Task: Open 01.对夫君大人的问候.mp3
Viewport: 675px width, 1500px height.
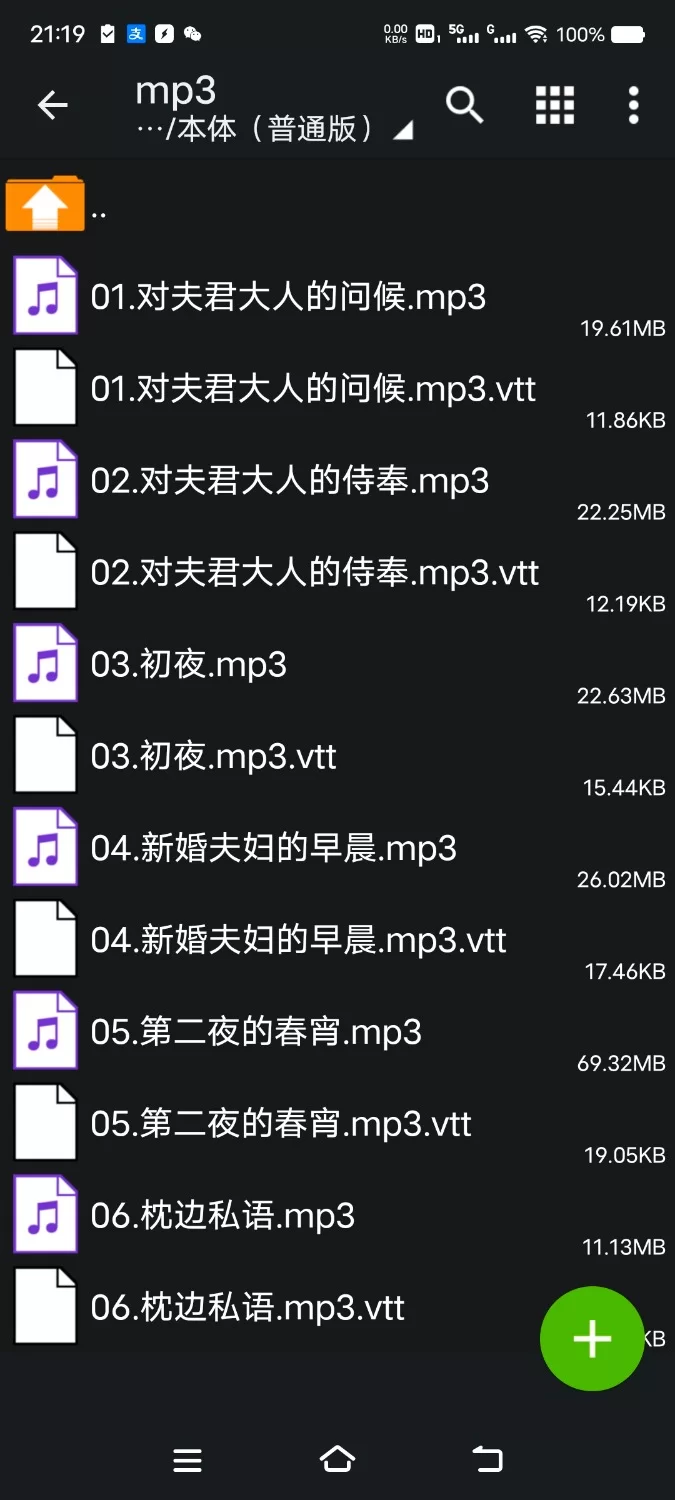Action: click(288, 297)
